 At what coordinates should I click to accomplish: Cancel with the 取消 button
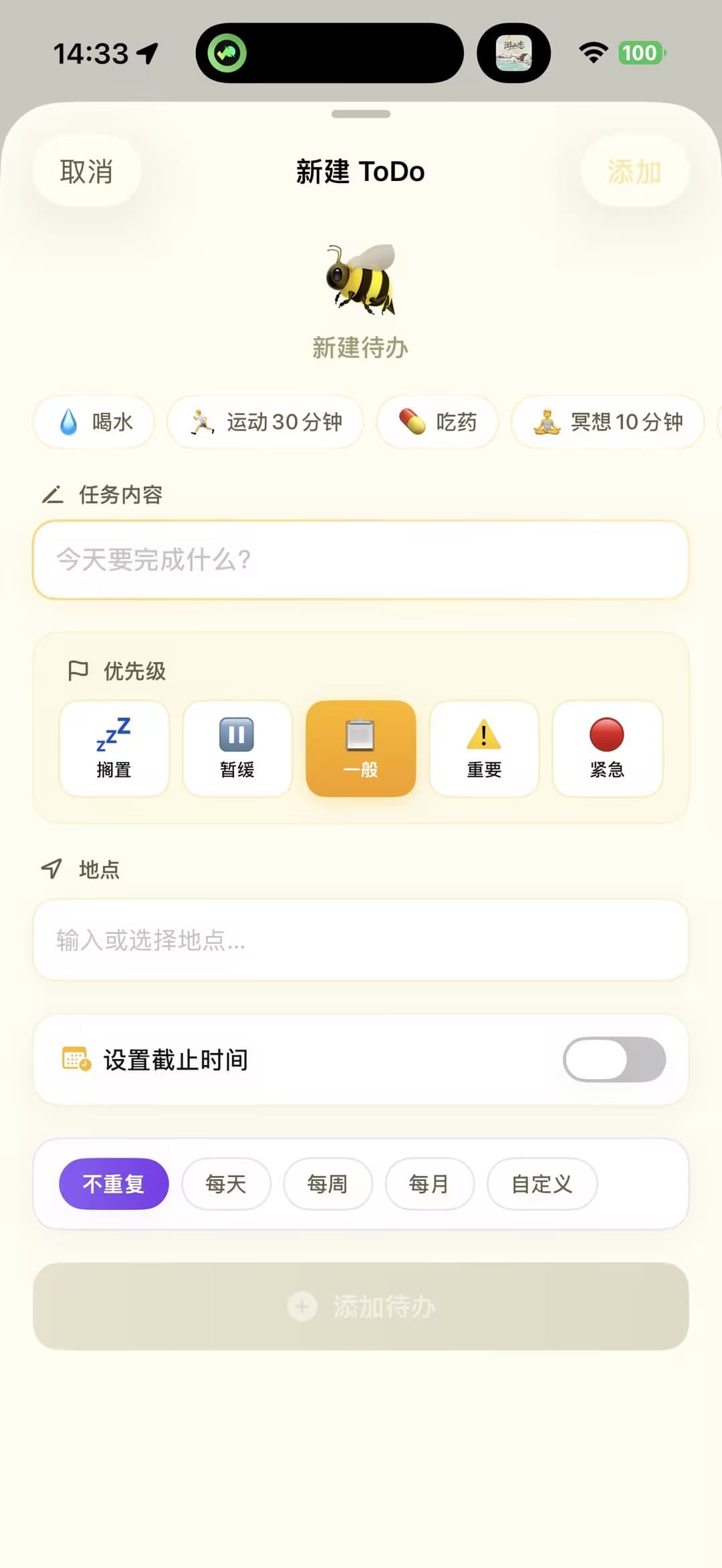tap(87, 170)
